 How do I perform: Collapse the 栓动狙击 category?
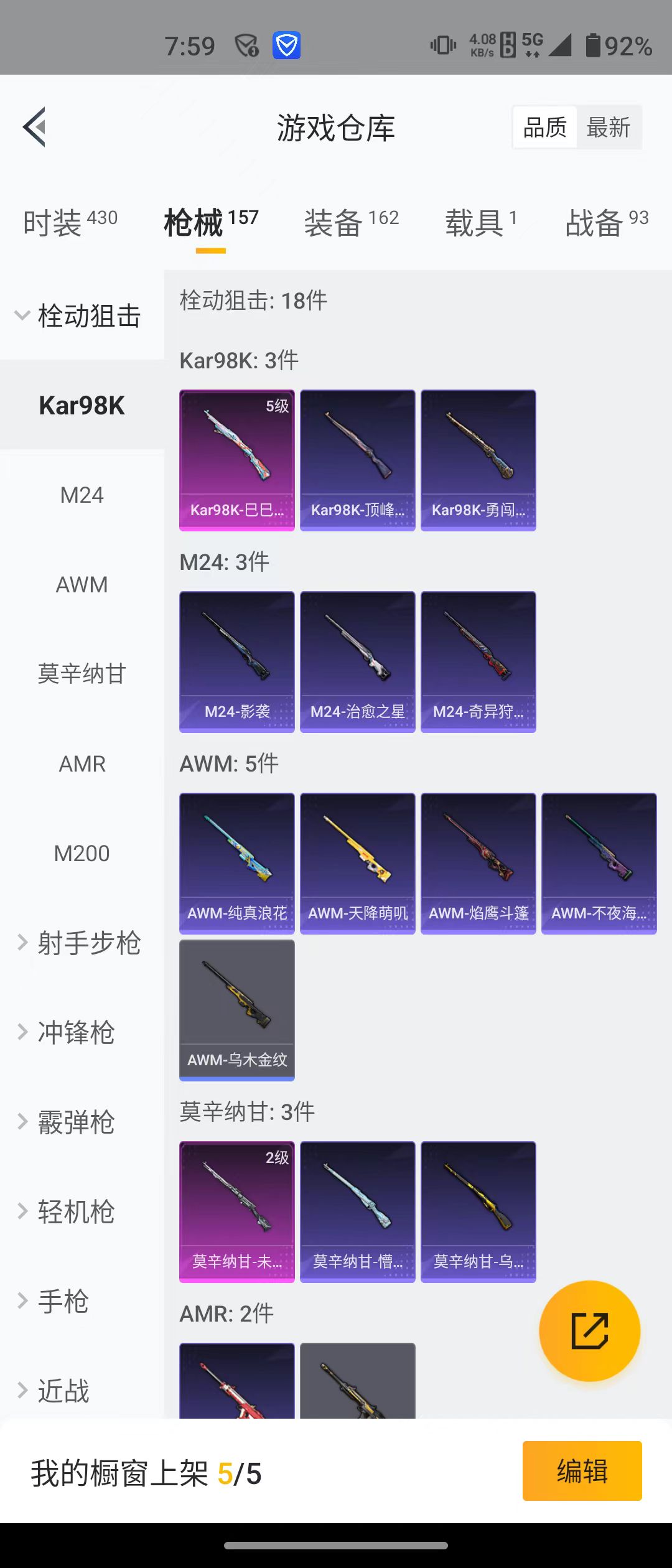click(81, 316)
